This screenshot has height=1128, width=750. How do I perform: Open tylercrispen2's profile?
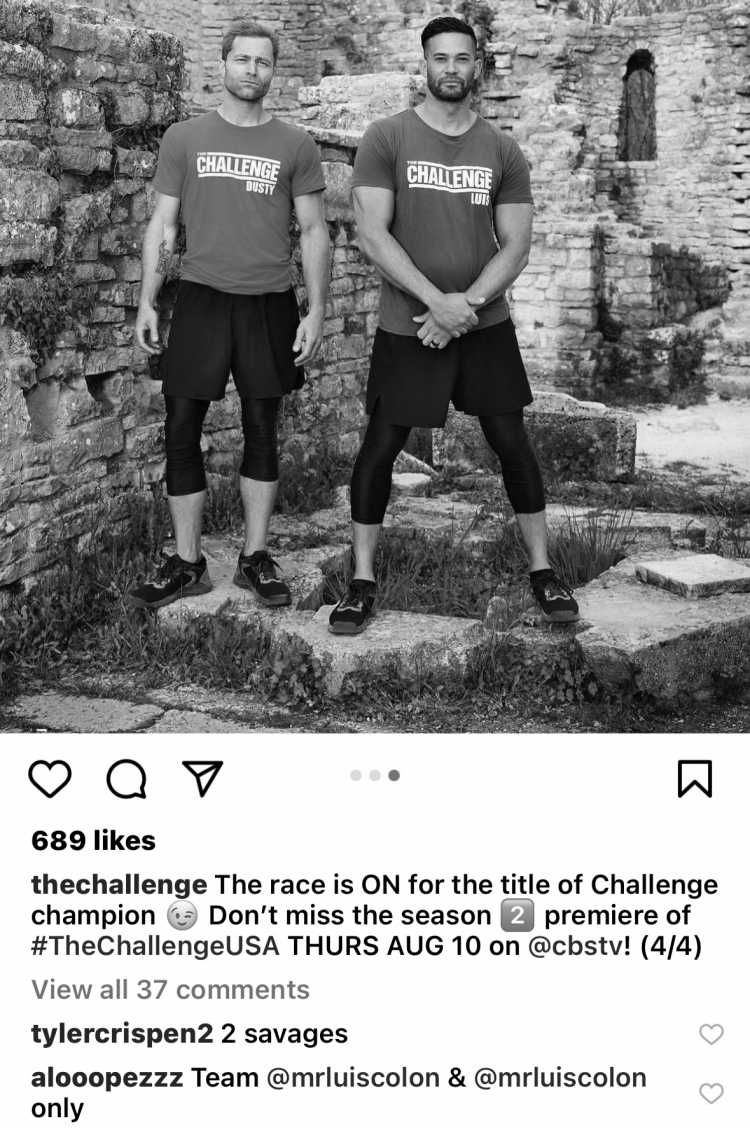coord(121,1034)
